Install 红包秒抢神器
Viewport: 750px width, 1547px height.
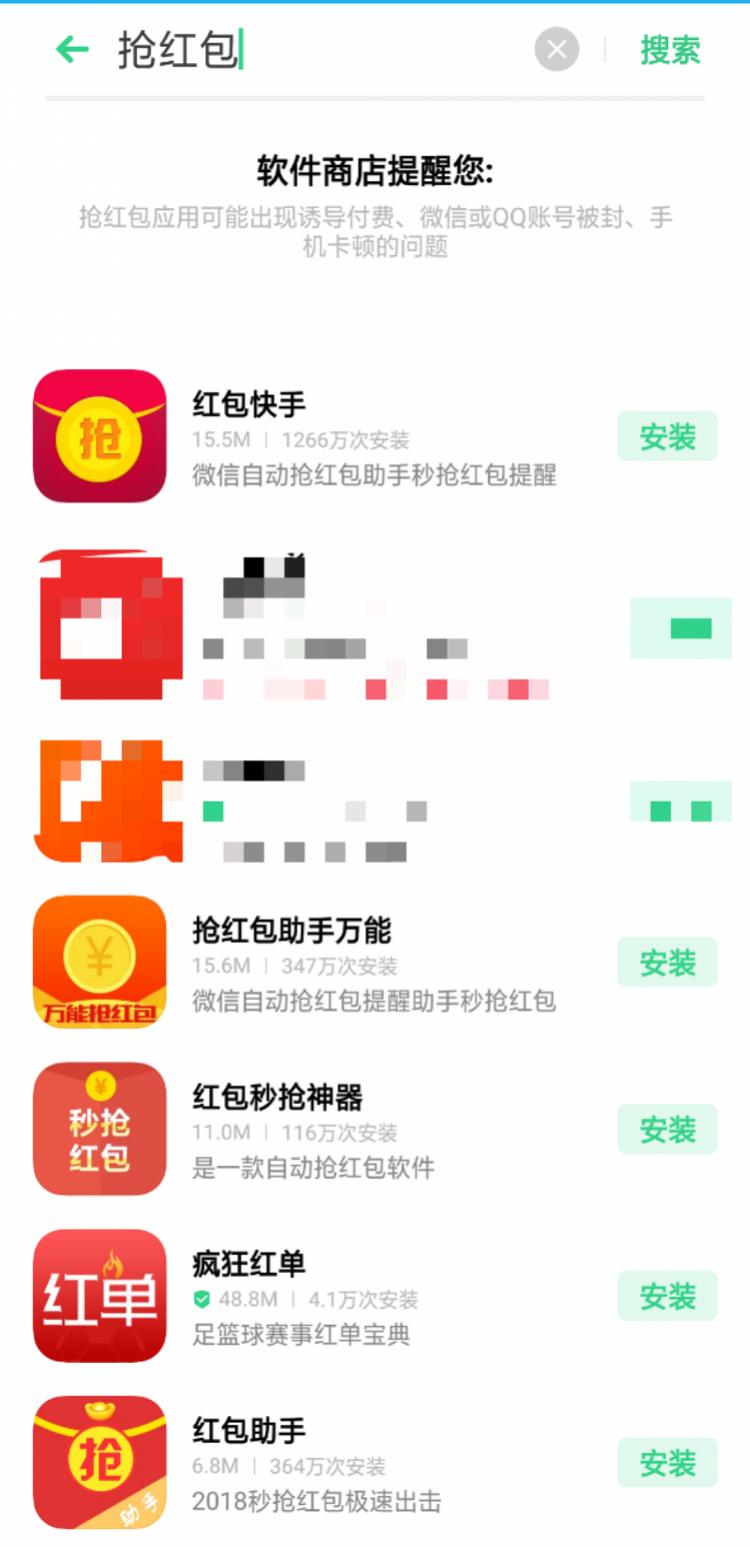click(667, 1129)
